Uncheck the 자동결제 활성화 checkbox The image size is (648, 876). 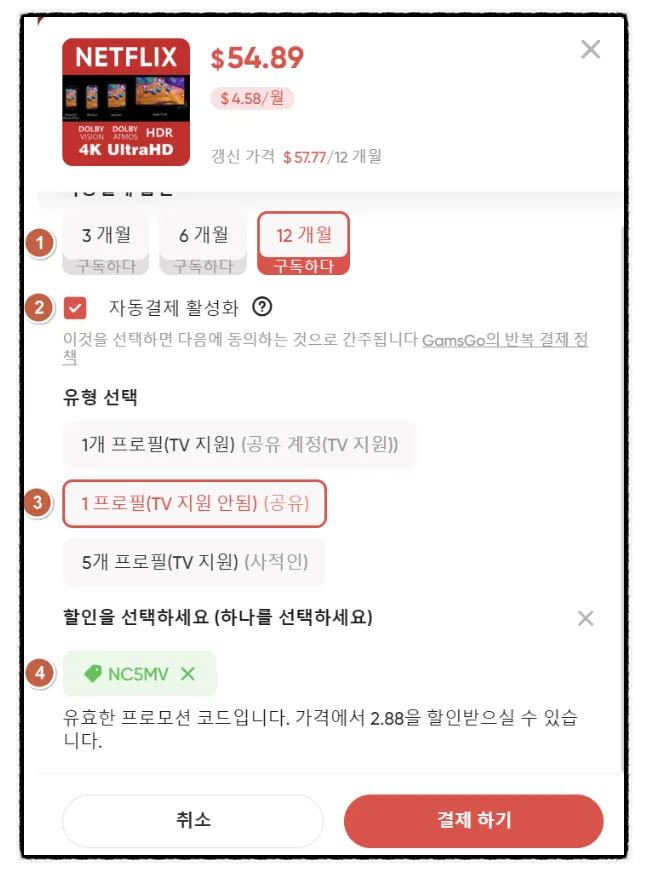[75, 307]
